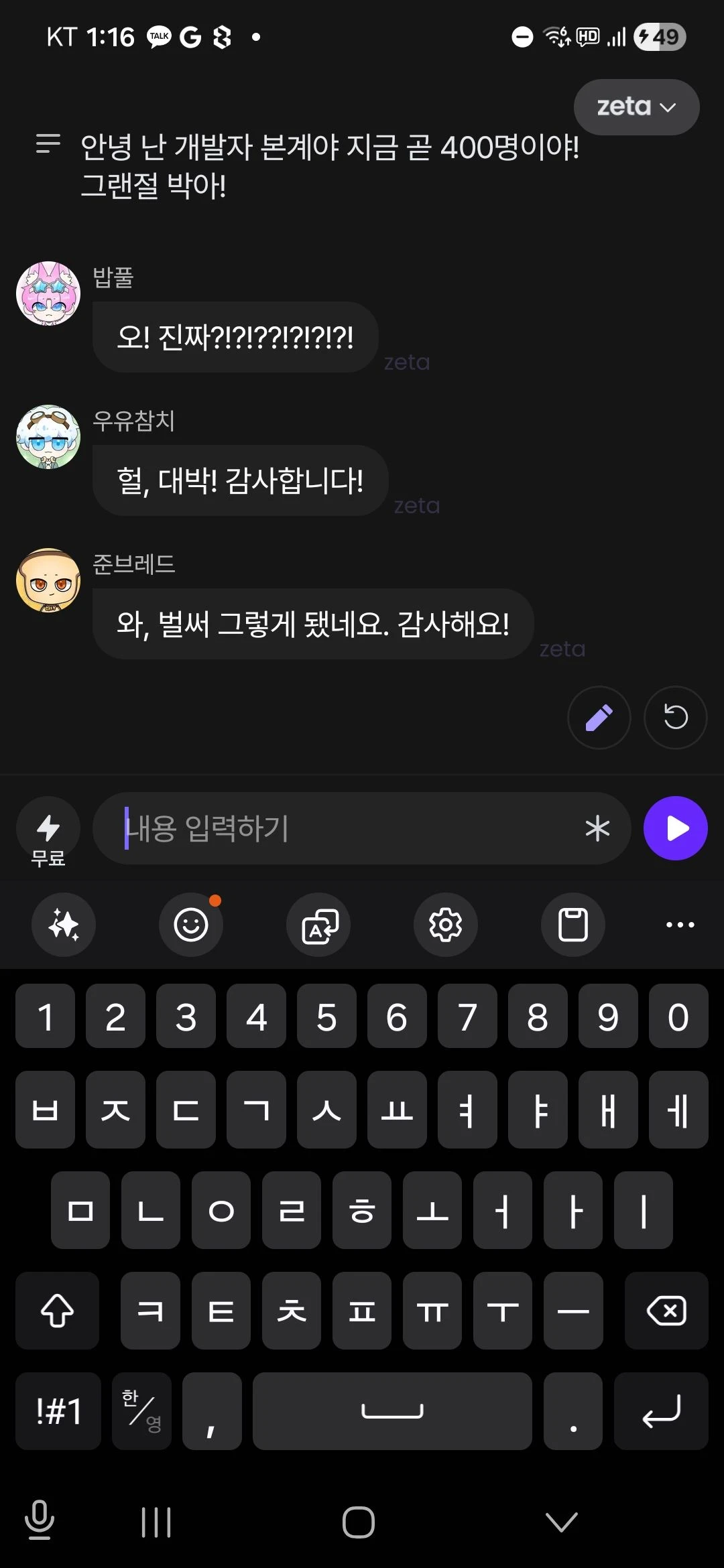This screenshot has width=724, height=1568.
Task: Edit the last reply with the pencil icon
Action: pyautogui.click(x=599, y=718)
